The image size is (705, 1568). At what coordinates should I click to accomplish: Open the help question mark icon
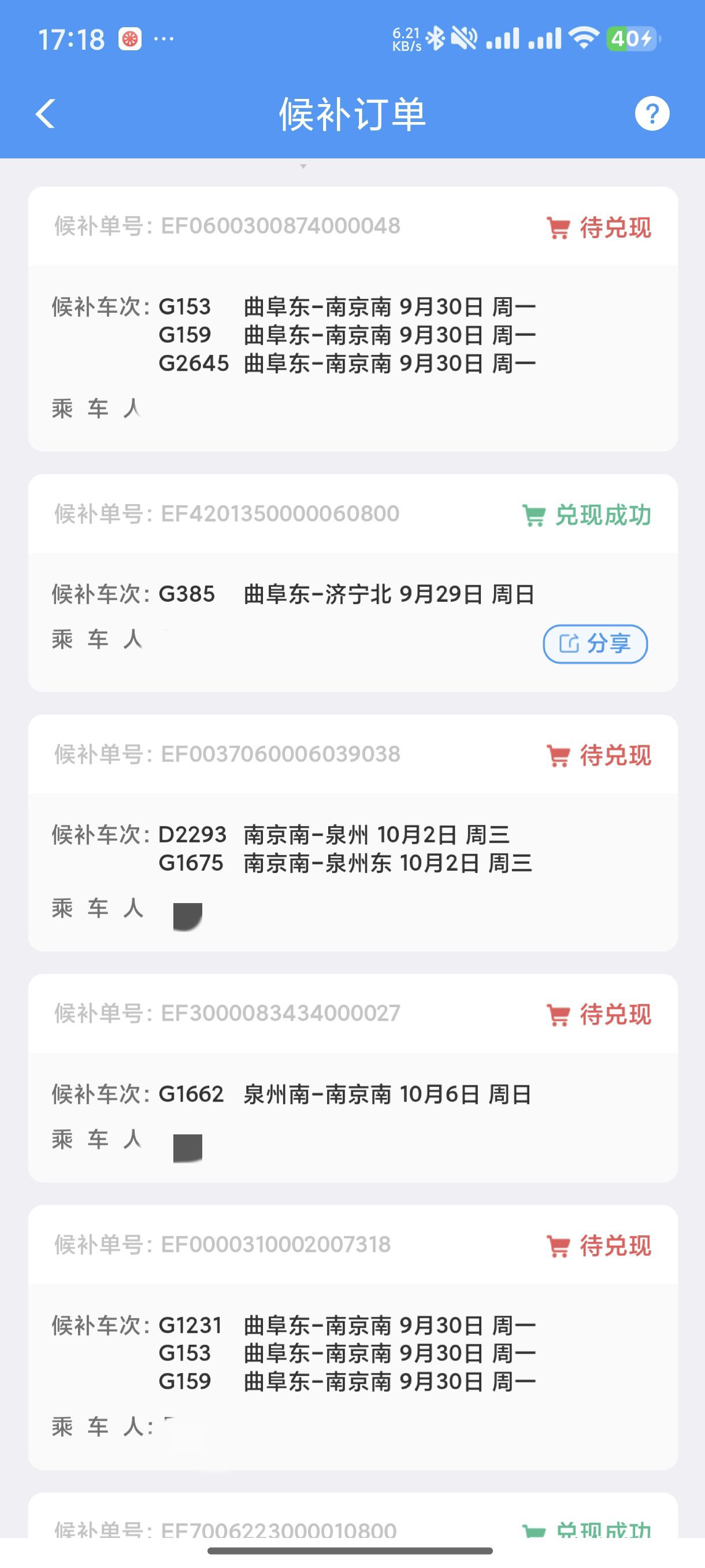coord(651,114)
